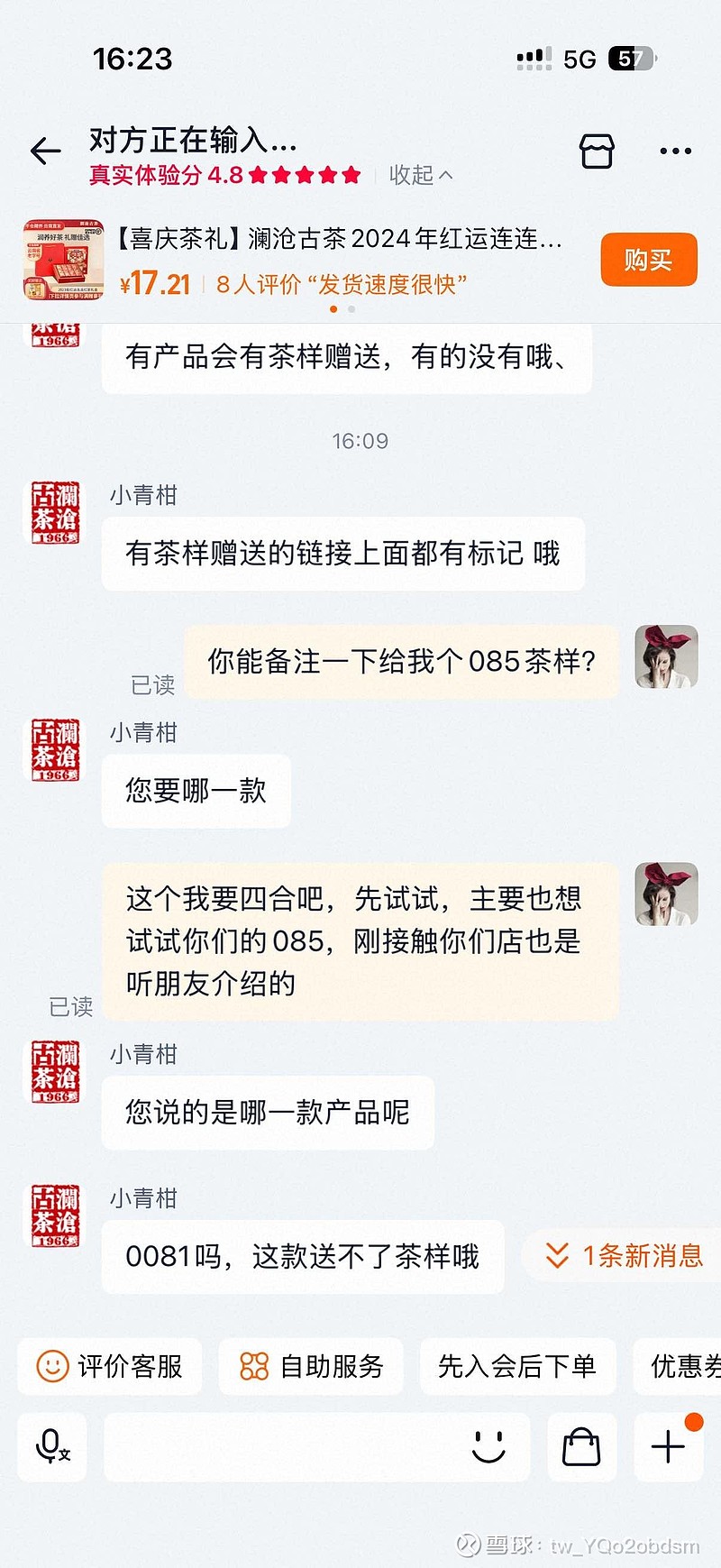Open the user's red headband avatar

point(666,657)
